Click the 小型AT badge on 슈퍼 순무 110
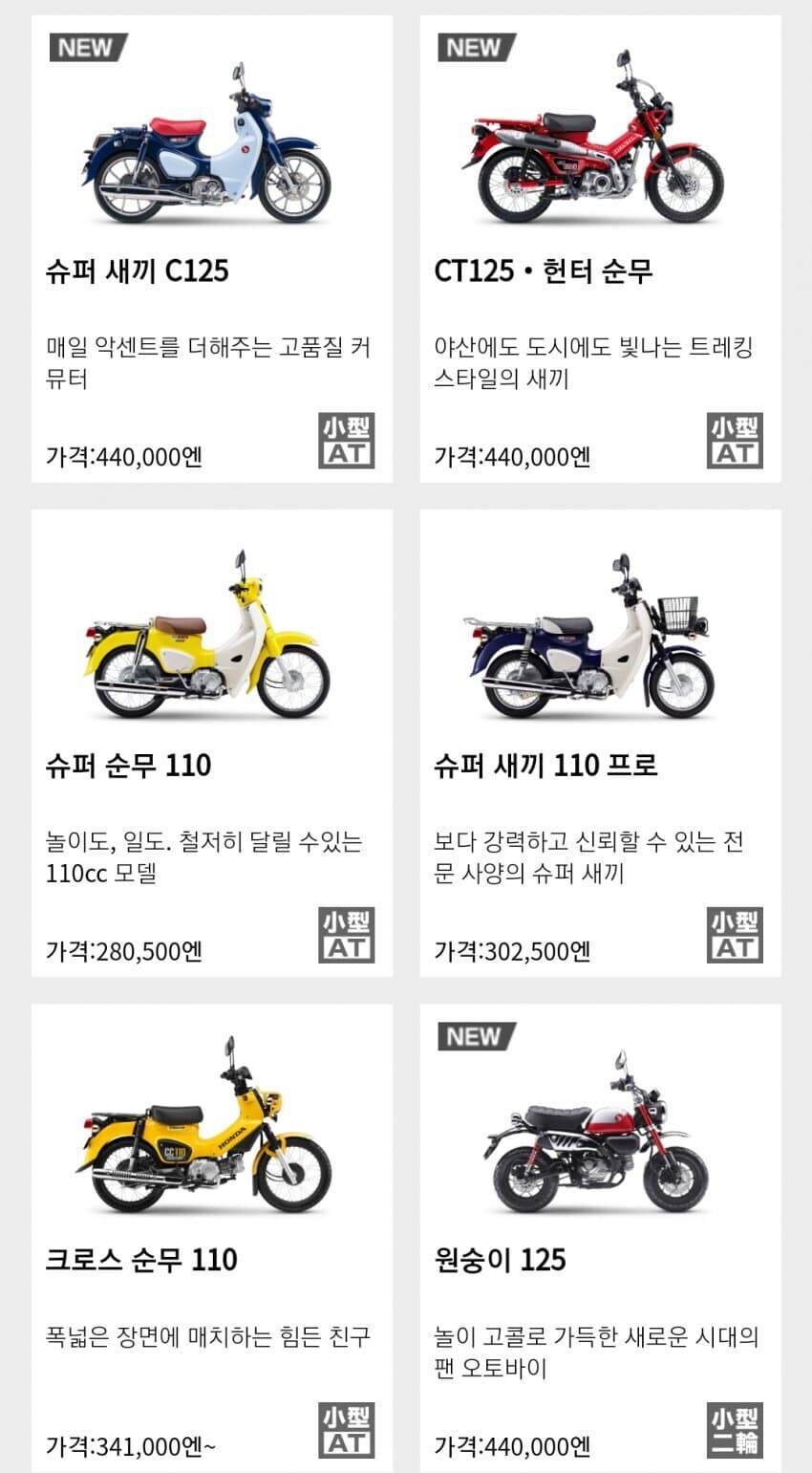The image size is (812, 1473). click(347, 935)
